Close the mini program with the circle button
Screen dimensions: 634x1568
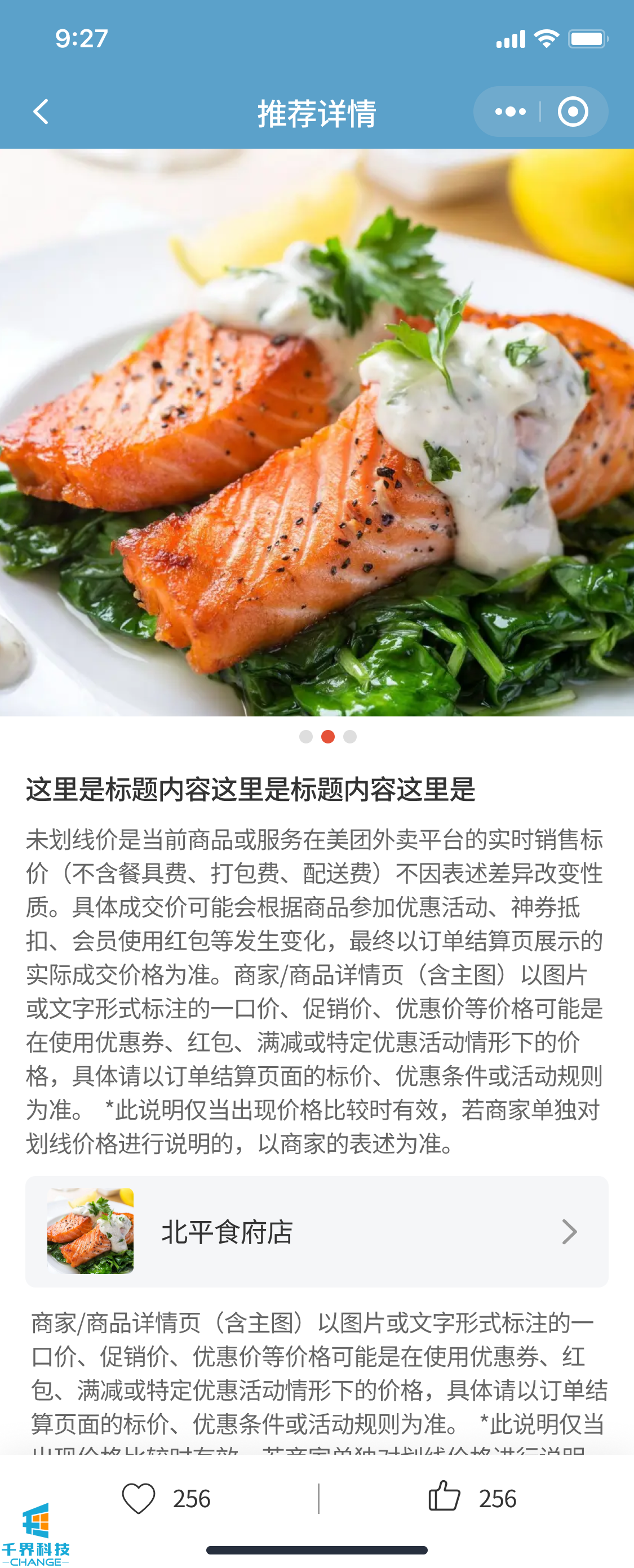click(x=573, y=112)
